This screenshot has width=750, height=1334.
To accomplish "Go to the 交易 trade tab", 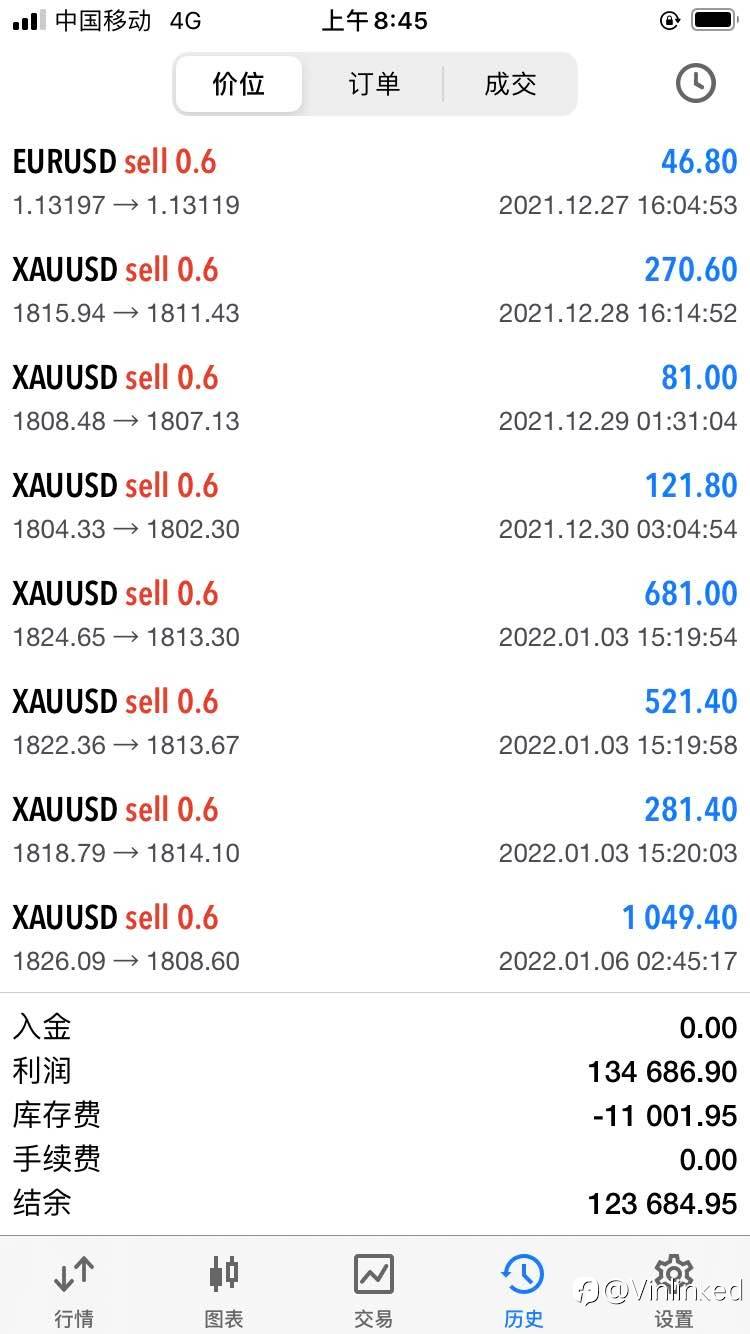I will 374,1290.
